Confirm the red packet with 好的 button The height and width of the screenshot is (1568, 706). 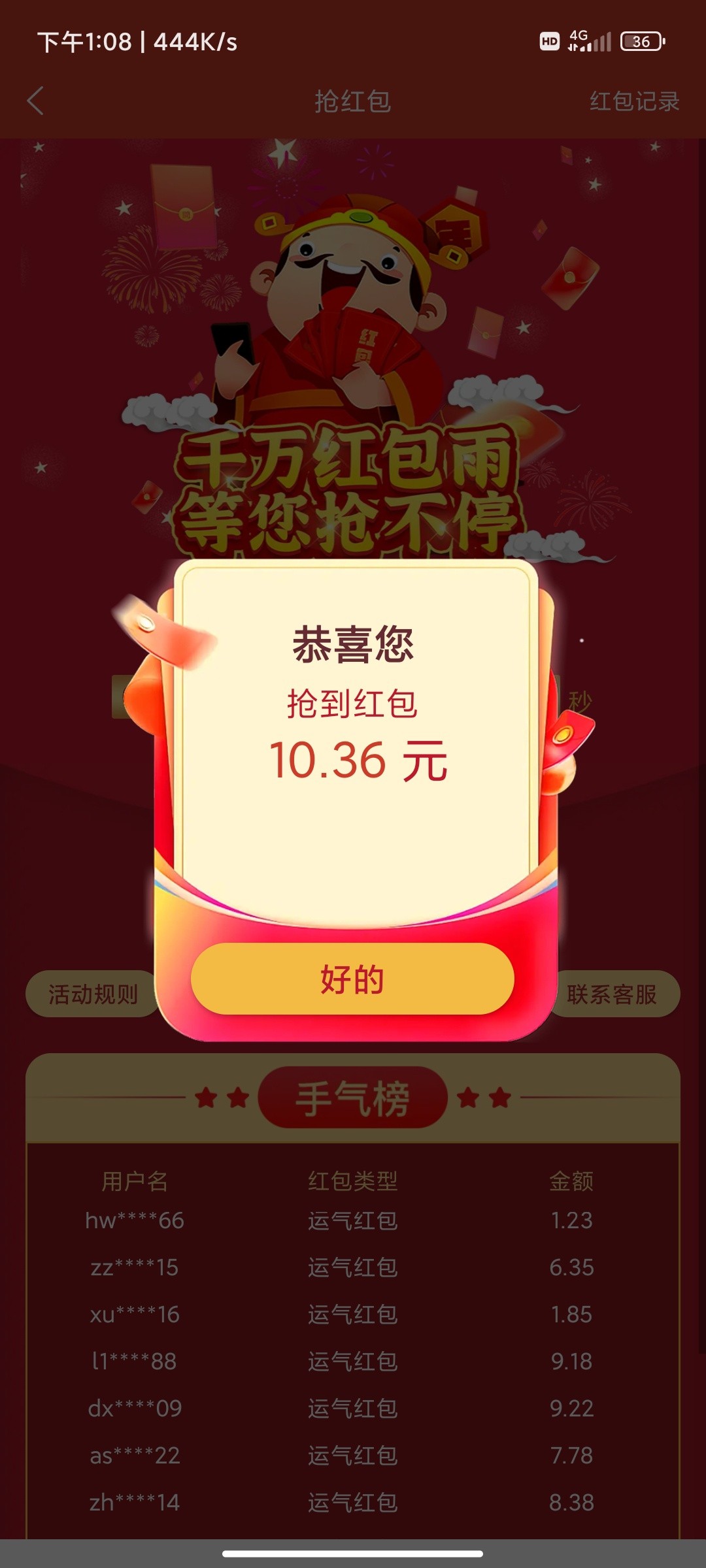[x=352, y=979]
